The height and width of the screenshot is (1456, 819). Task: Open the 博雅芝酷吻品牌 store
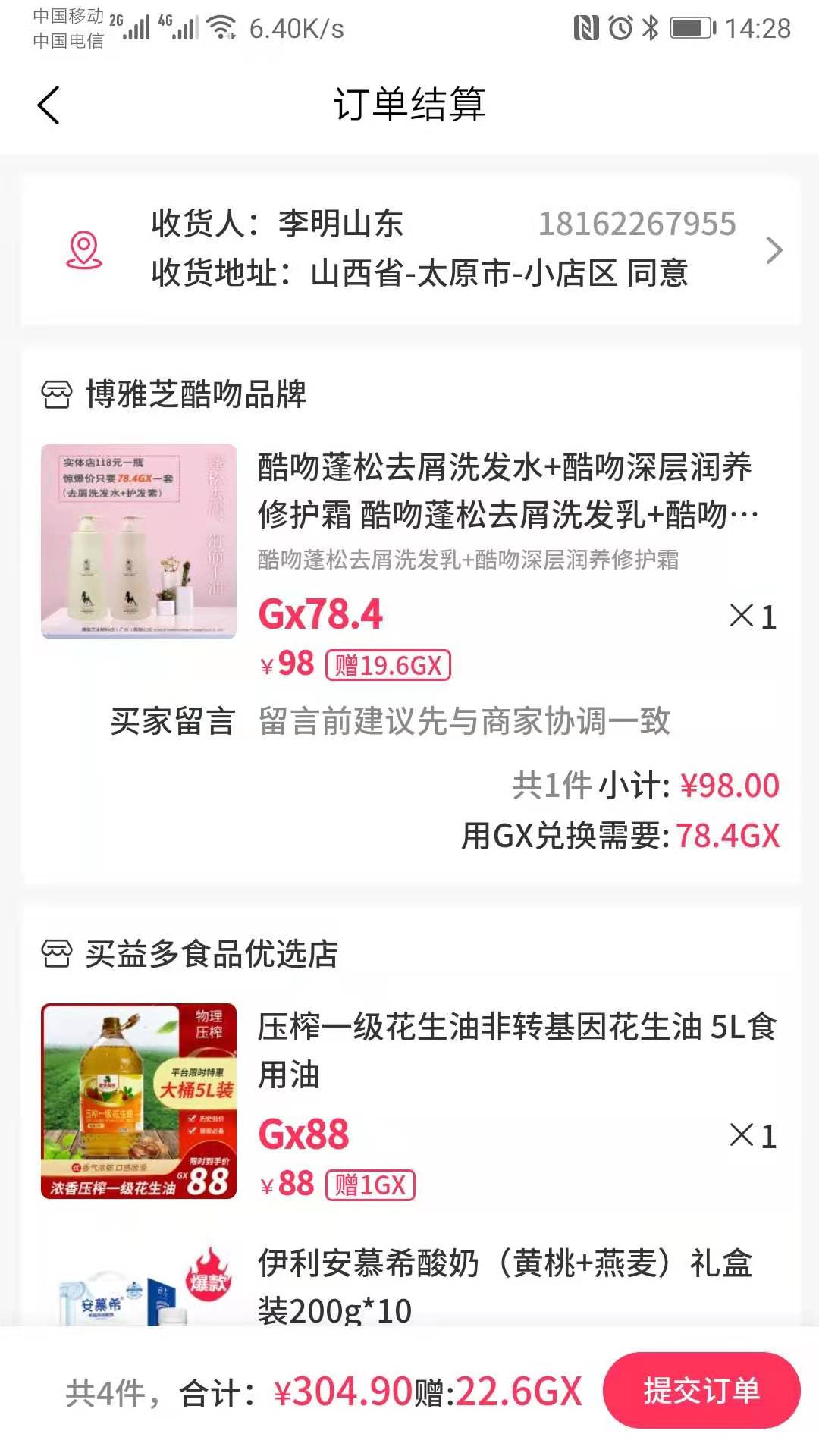coord(196,394)
